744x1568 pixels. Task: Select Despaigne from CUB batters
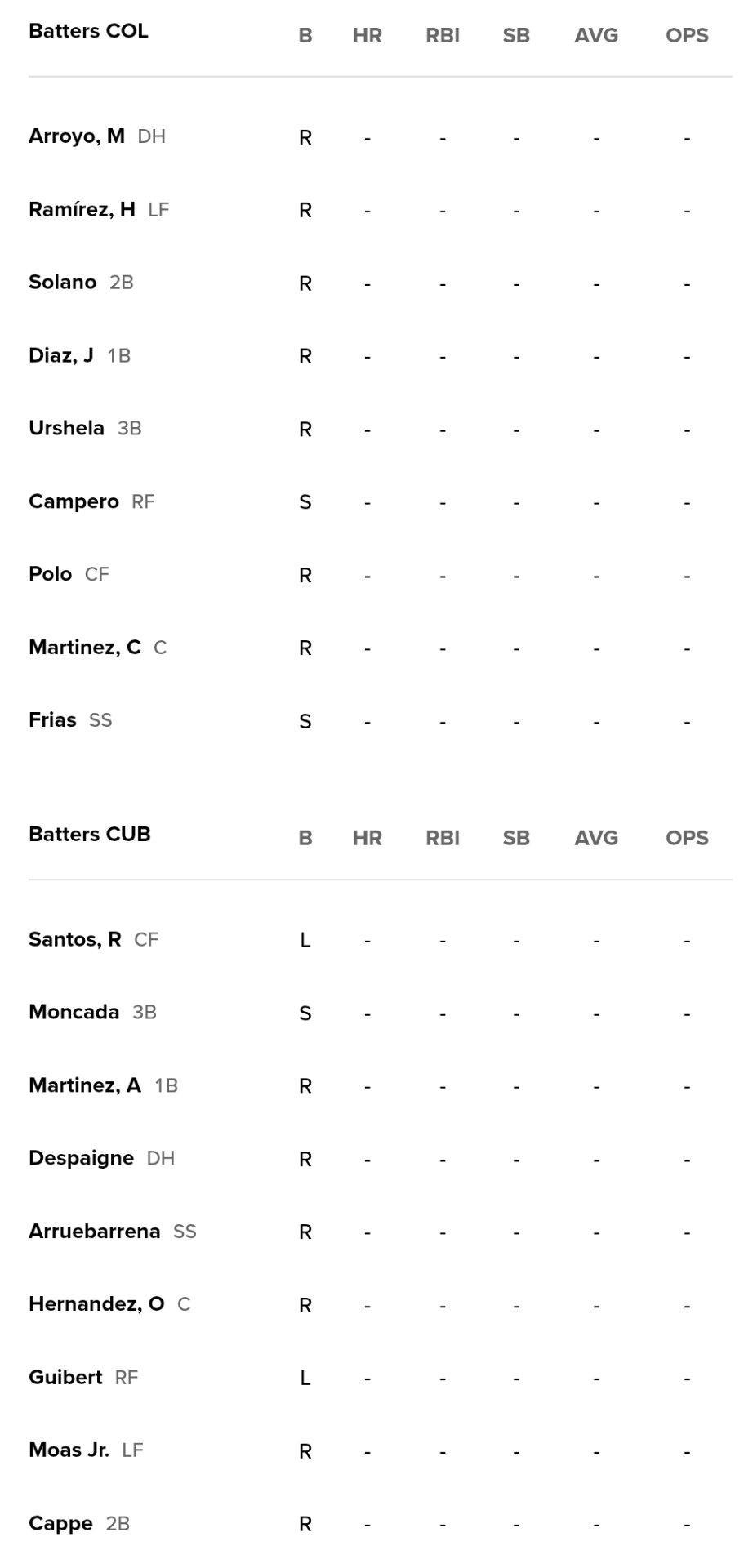click(82, 1158)
